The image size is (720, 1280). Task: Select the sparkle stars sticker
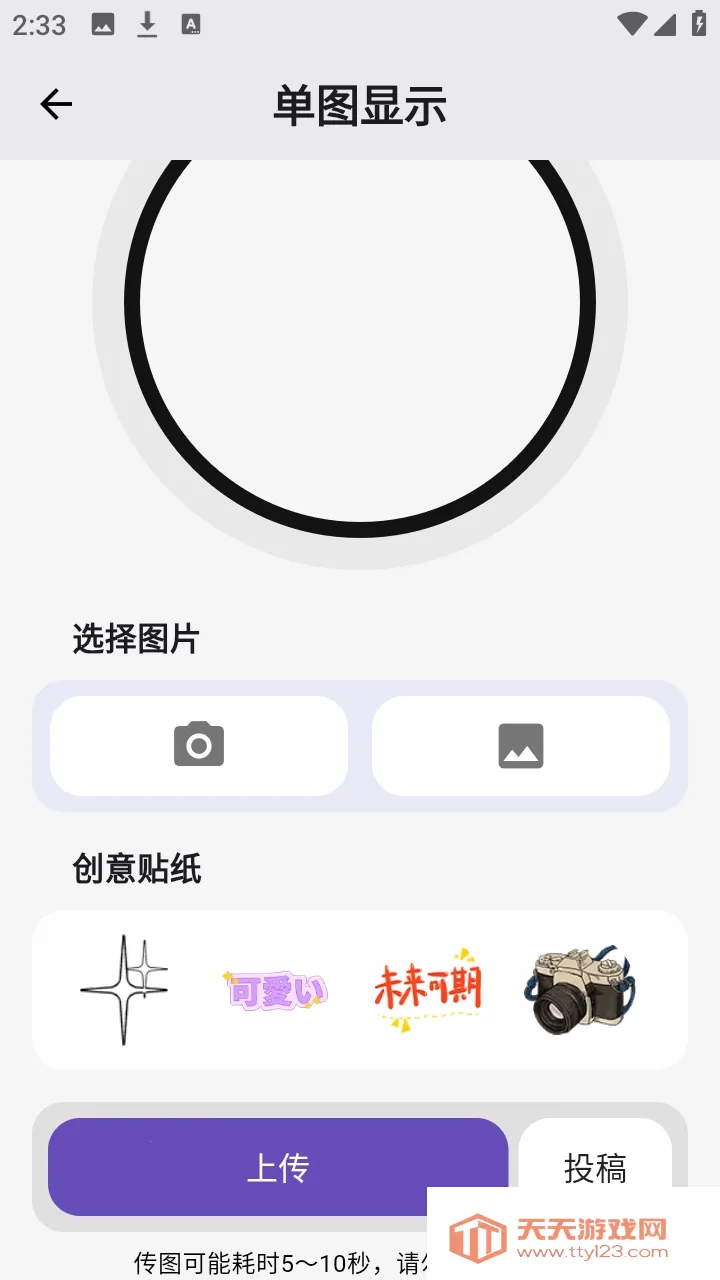(125, 990)
